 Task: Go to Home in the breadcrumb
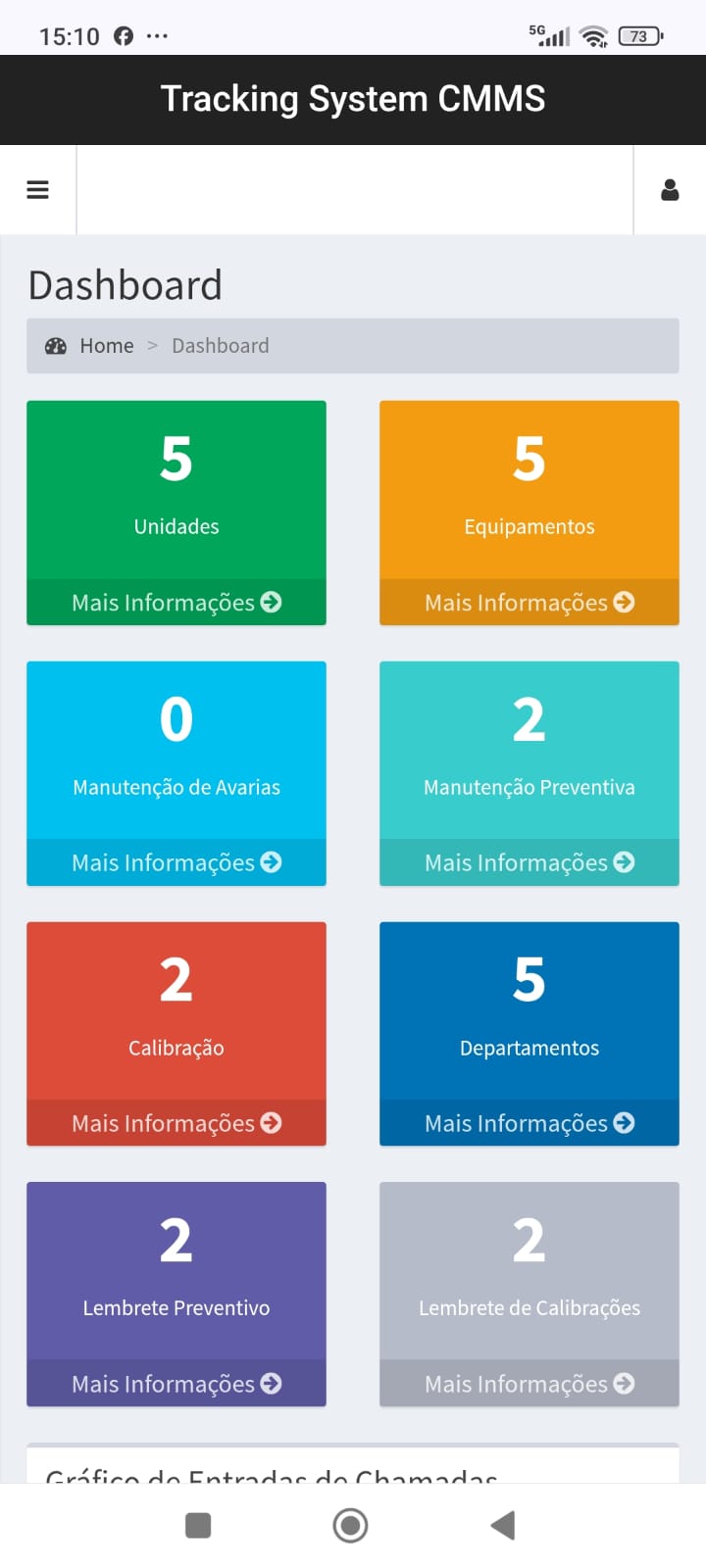pos(106,346)
